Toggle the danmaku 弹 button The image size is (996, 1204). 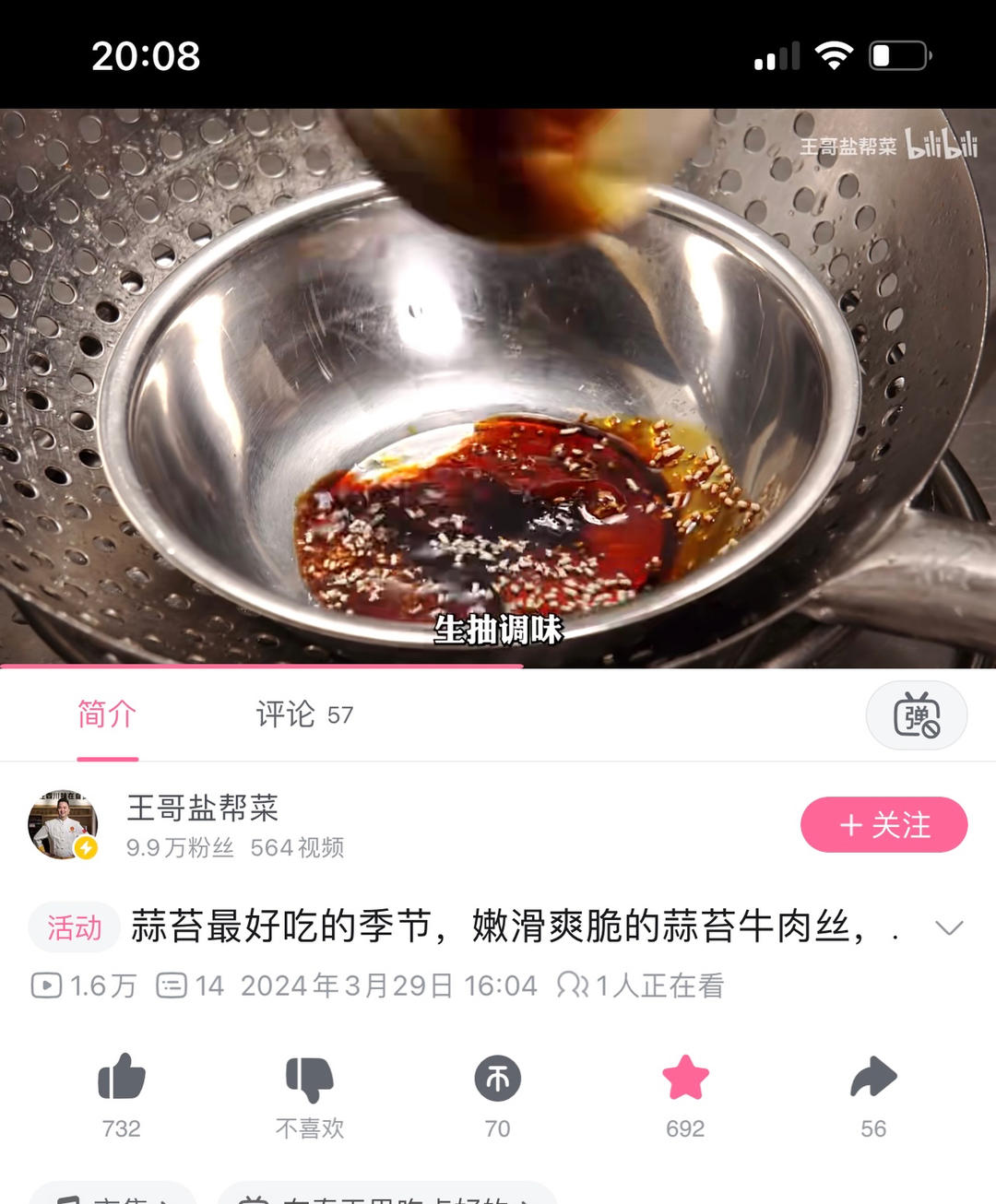coord(916,714)
